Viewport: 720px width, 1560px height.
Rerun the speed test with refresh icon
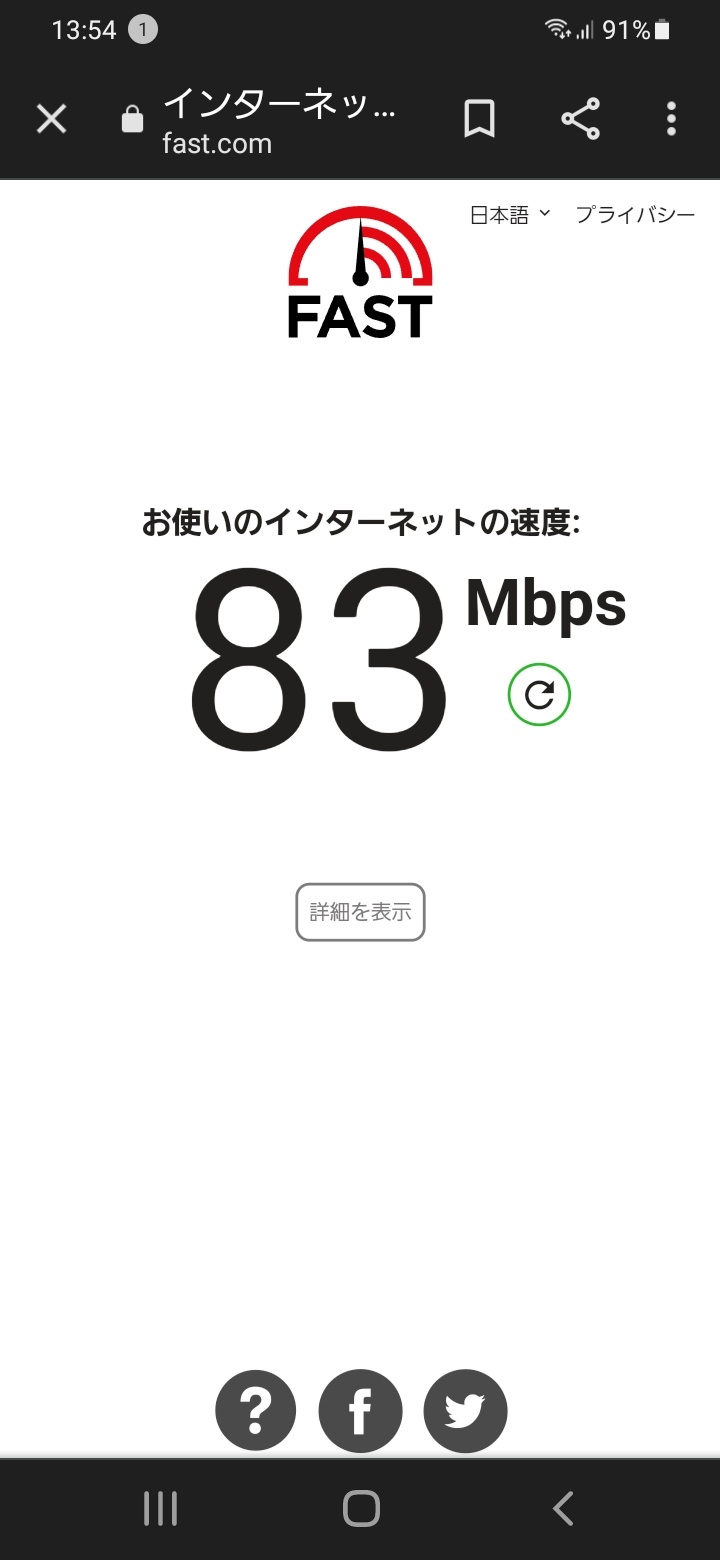click(x=539, y=694)
